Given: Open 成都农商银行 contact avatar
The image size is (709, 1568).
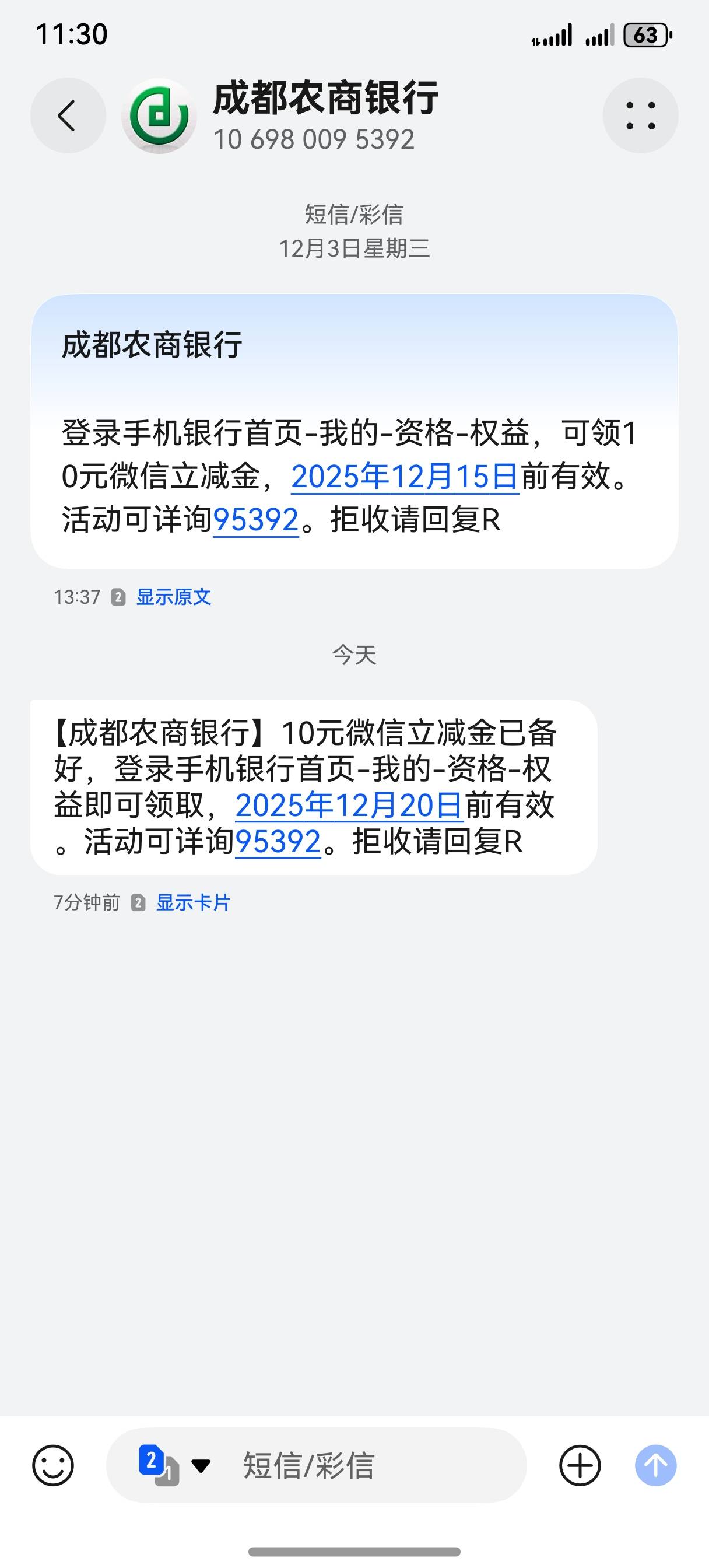Looking at the screenshot, I should click(x=159, y=116).
